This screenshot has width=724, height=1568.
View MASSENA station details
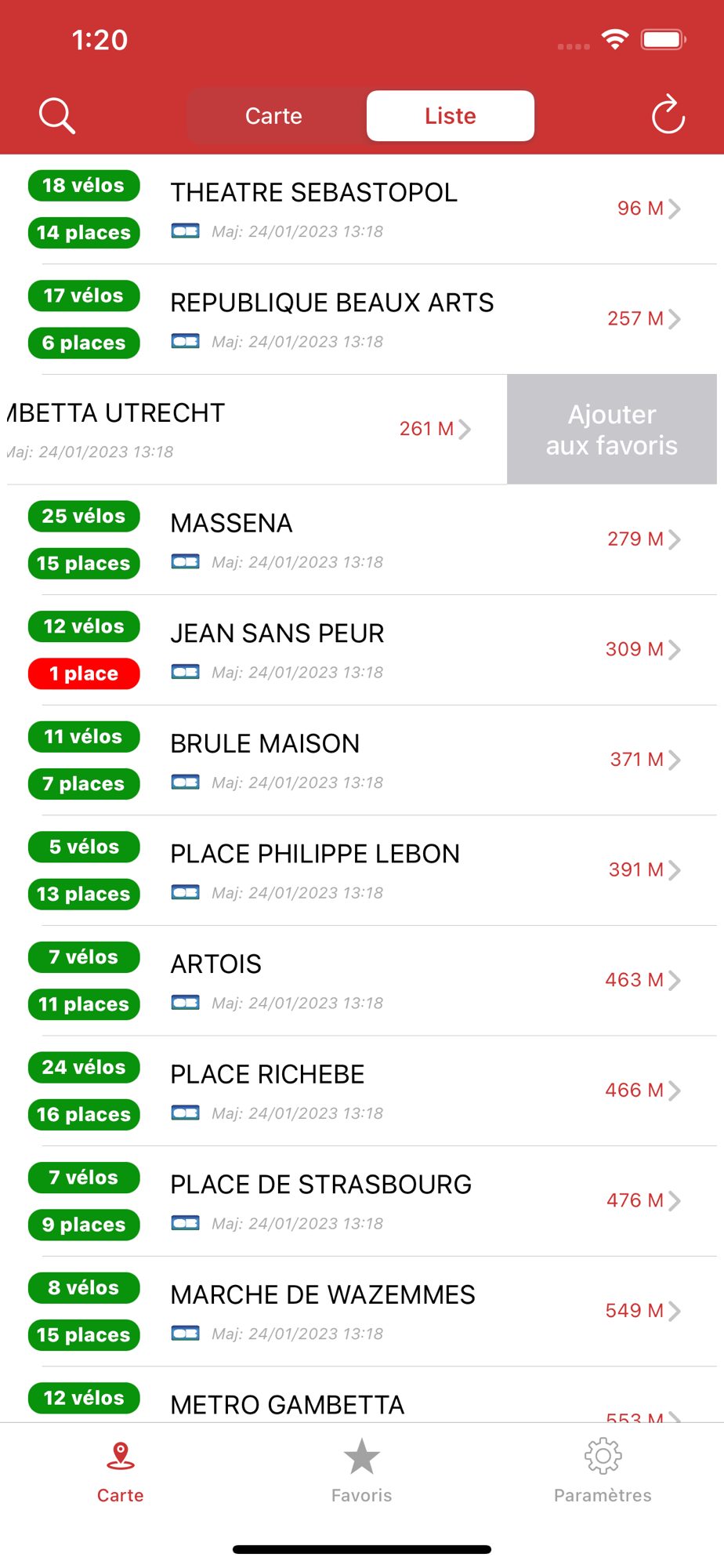(362, 540)
